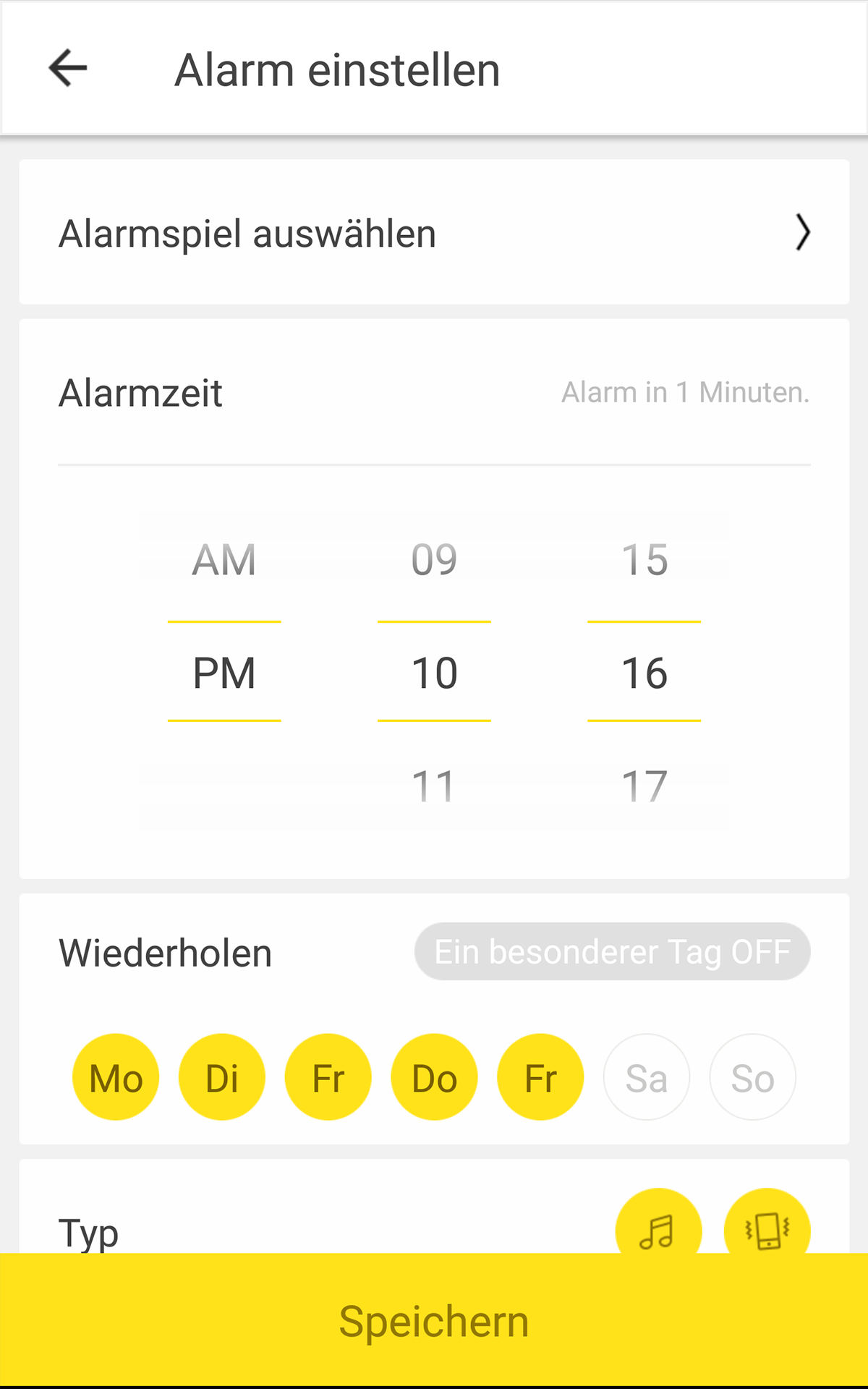Go back using the arrow icon
The image size is (868, 1389).
pos(68,68)
